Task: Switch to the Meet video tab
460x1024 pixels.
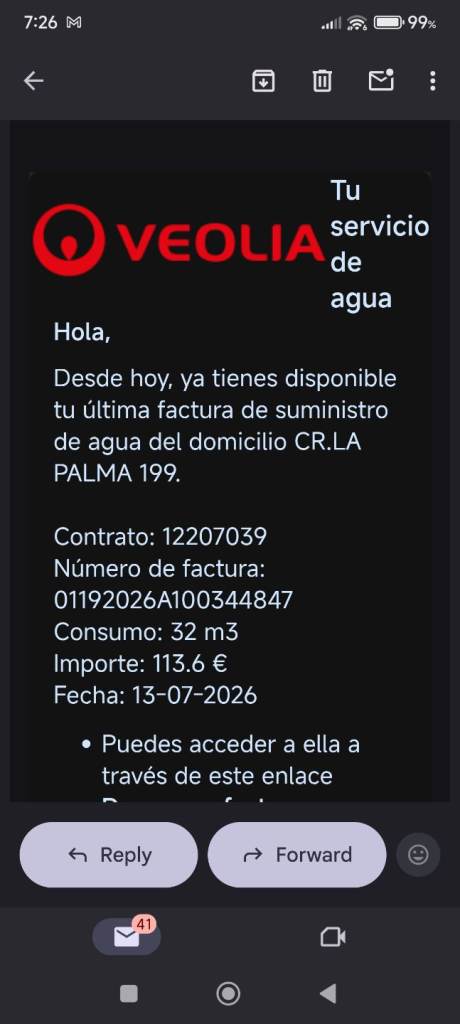Action: coord(333,938)
